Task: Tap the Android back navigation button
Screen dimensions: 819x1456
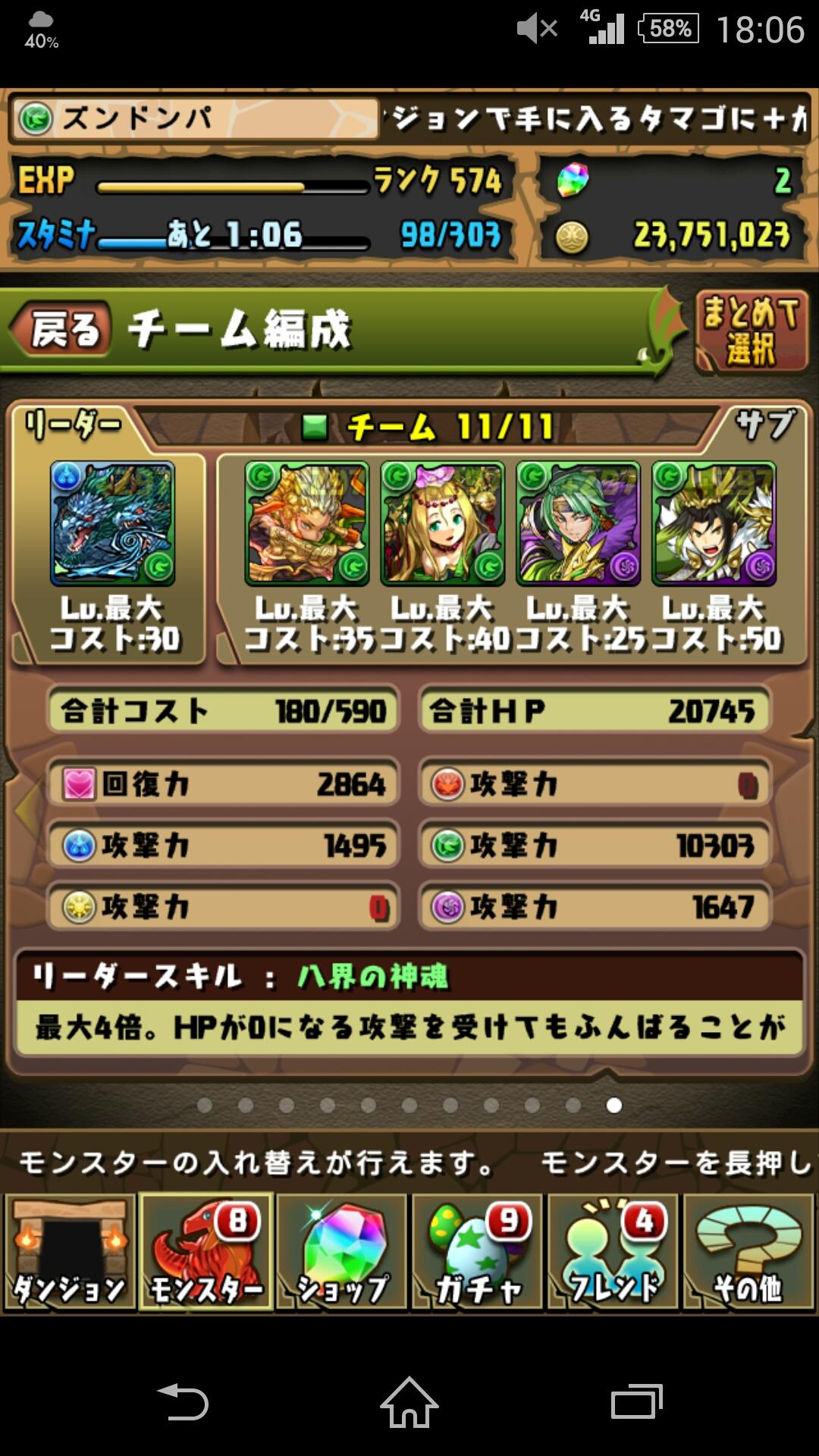Action: pyautogui.click(x=183, y=1402)
